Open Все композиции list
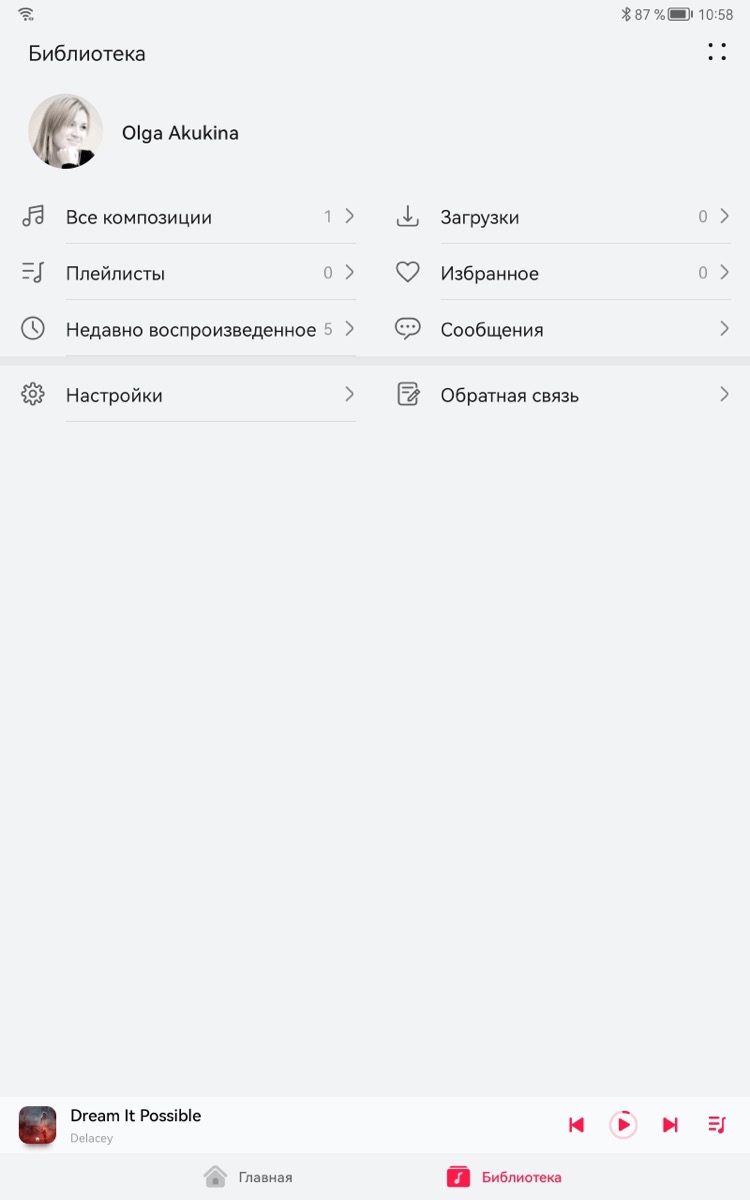 tap(187, 216)
